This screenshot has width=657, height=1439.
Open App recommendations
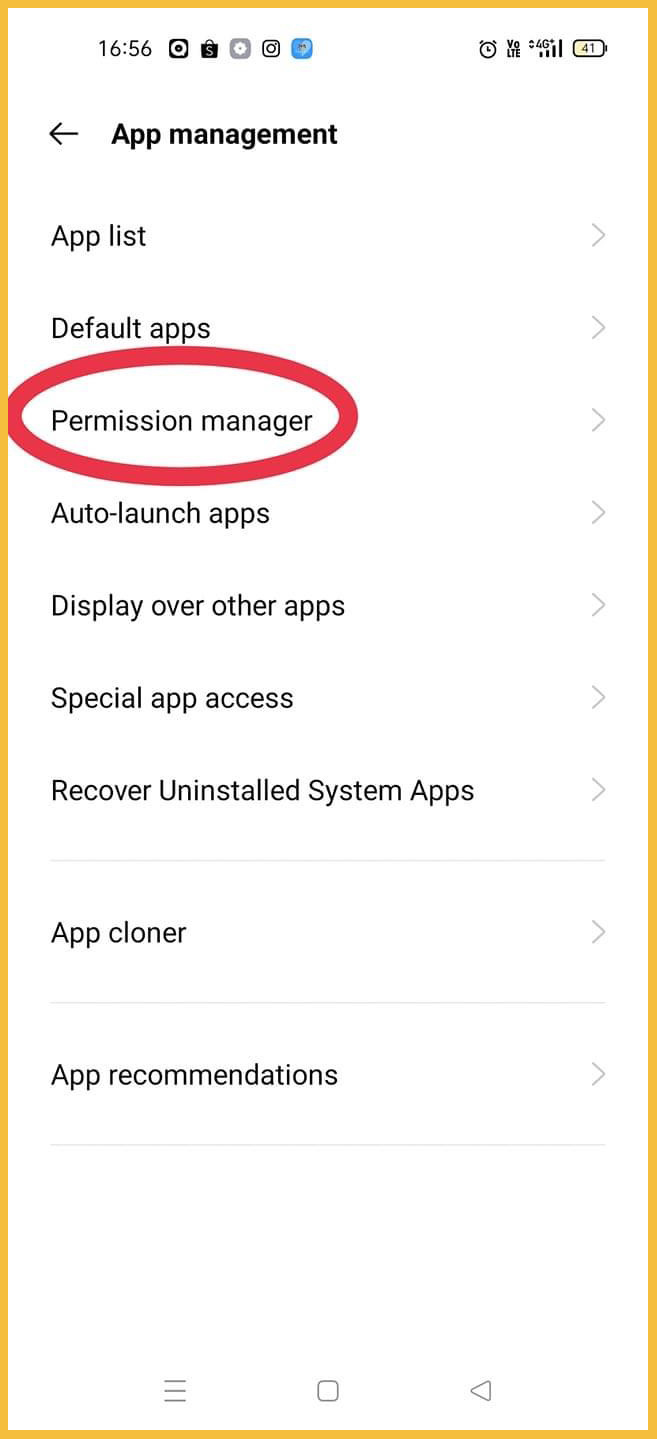coord(194,1075)
